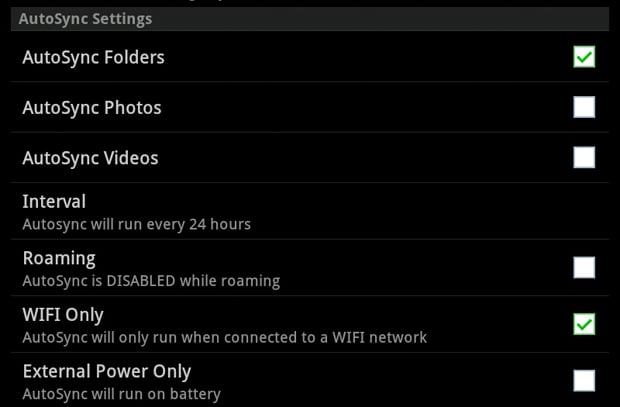
Task: Turn on AutoSync Videos
Action: [584, 157]
